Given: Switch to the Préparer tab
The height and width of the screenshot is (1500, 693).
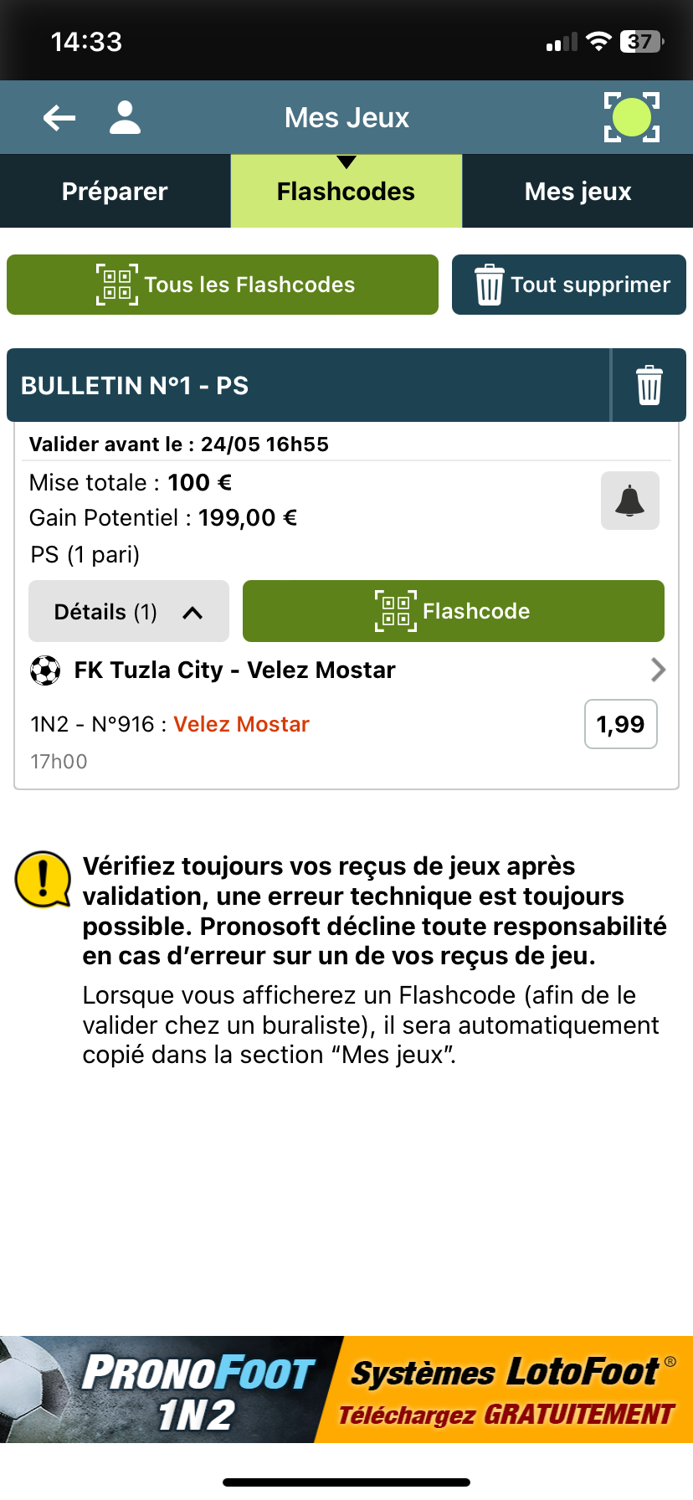Looking at the screenshot, I should (115, 191).
